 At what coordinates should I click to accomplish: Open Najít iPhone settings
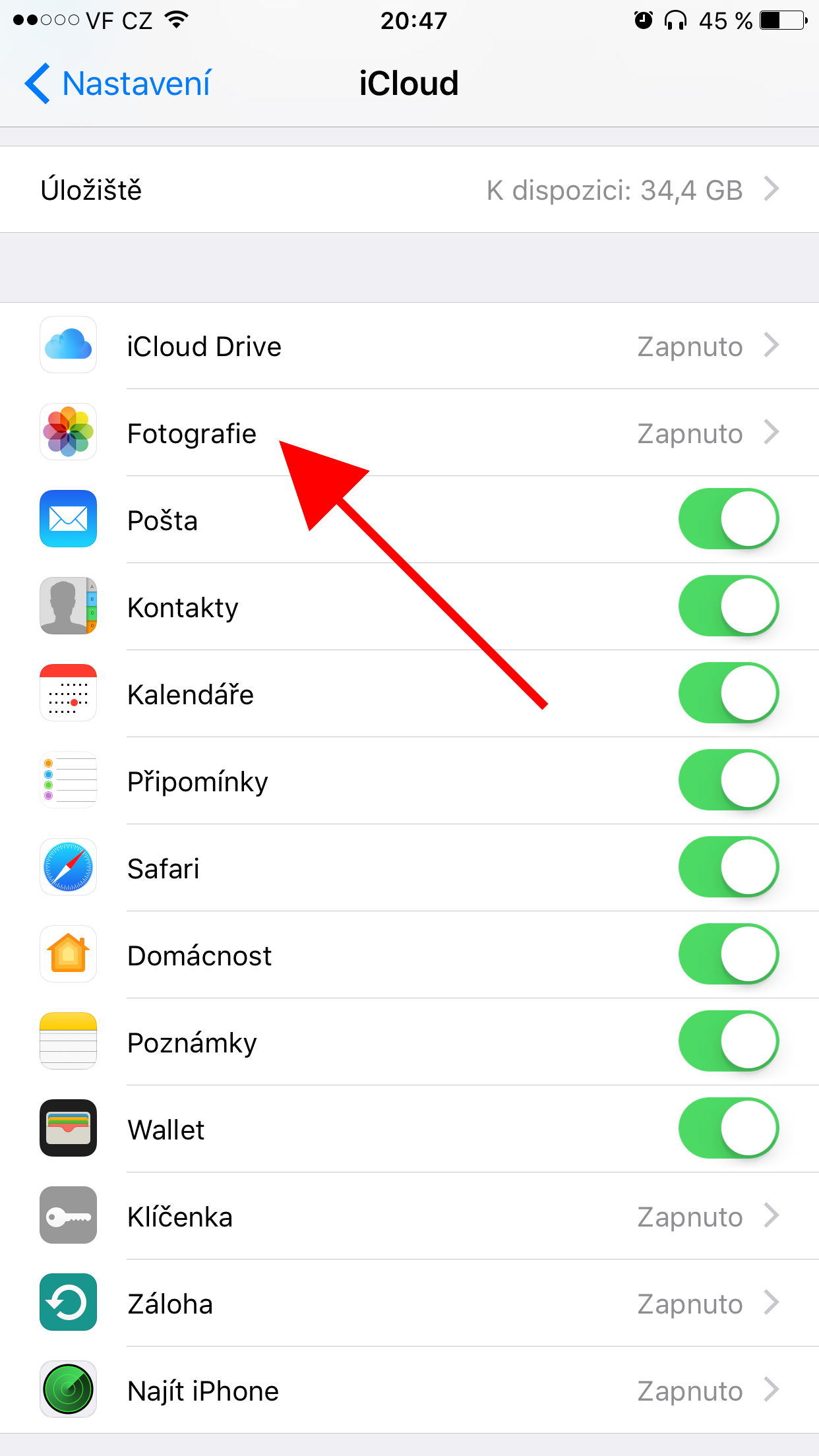pyautogui.click(x=409, y=1391)
